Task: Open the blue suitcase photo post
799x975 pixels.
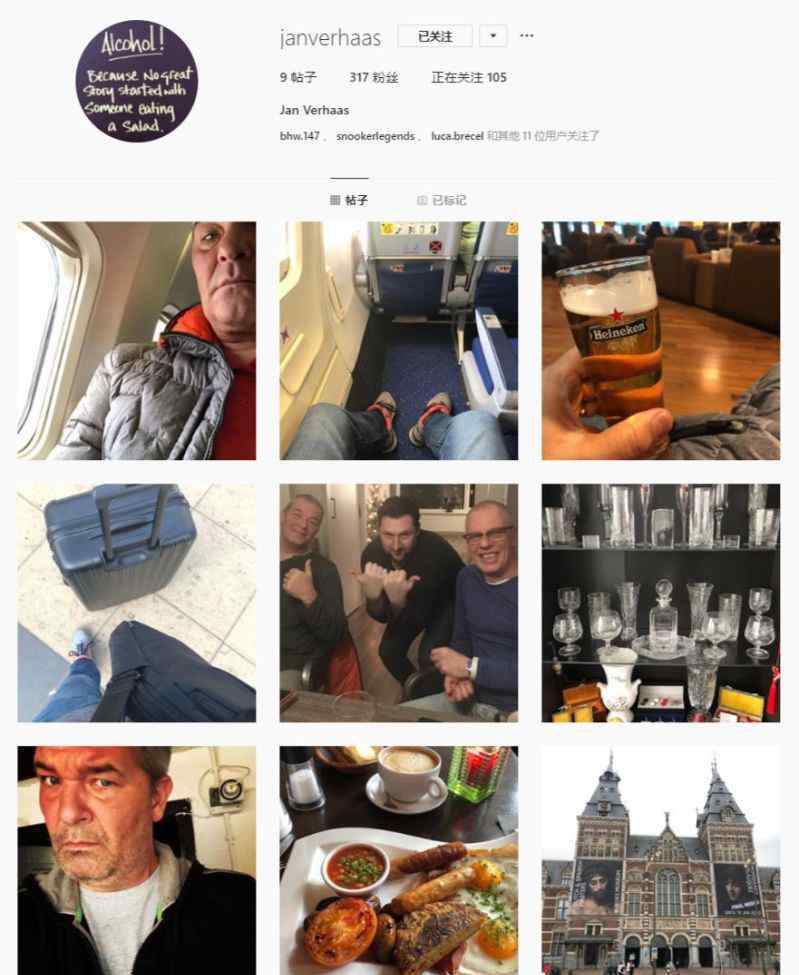Action: coord(136,602)
